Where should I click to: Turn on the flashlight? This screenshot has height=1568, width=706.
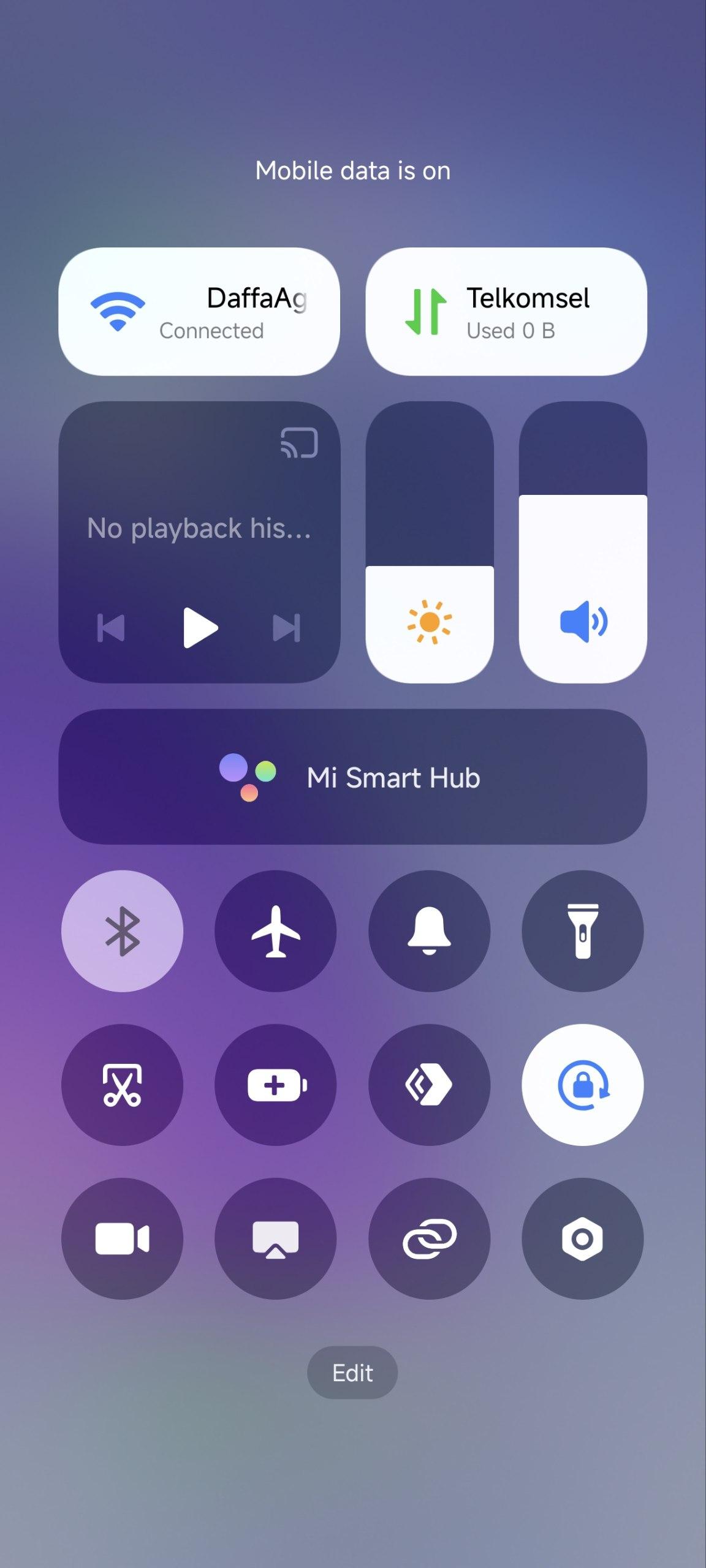coord(582,931)
